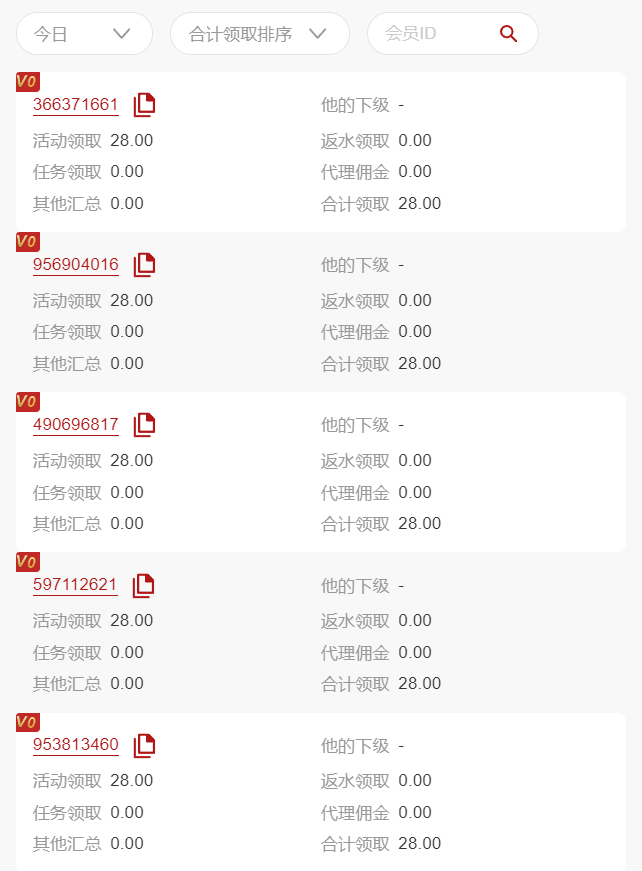
Task: Open member ID 956904016 link
Action: 76,265
